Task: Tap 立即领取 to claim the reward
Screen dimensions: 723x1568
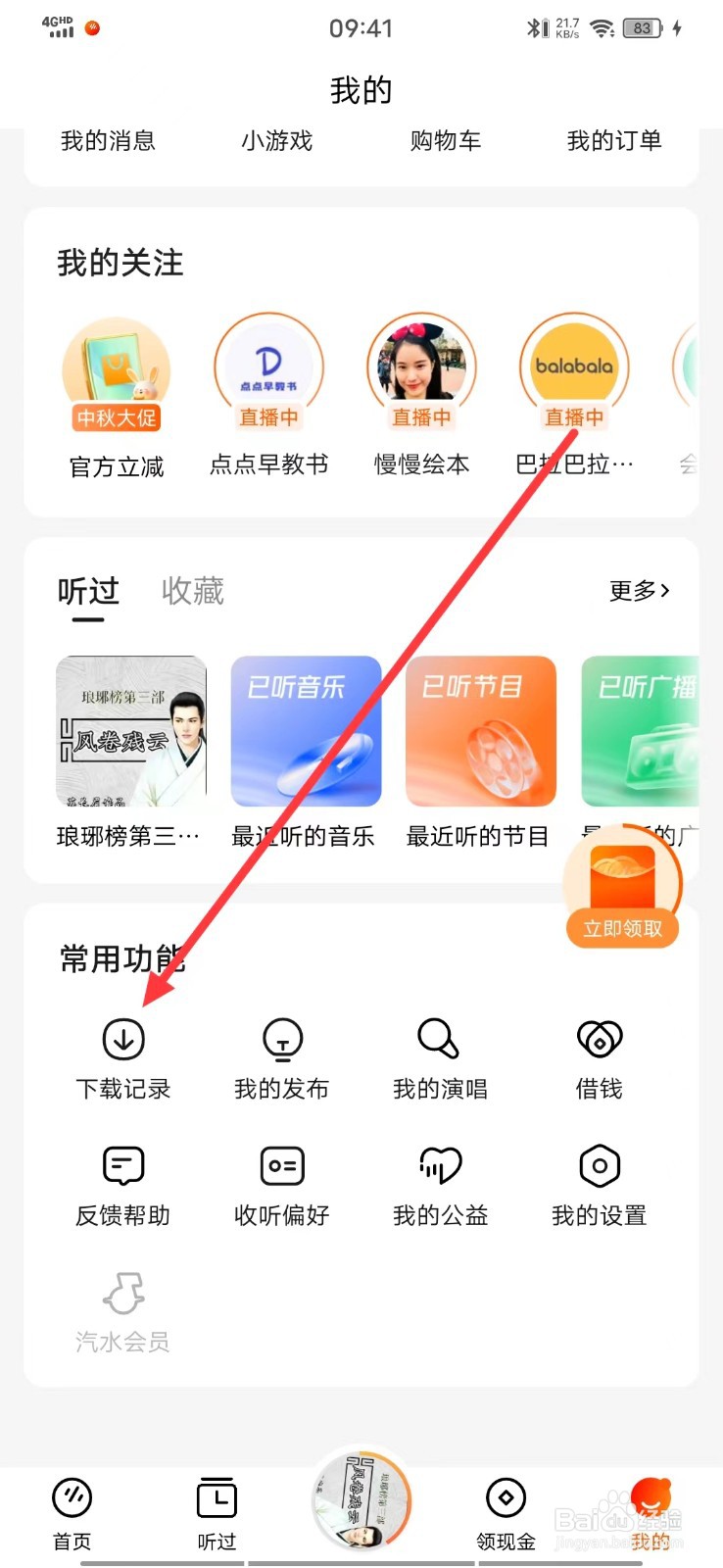Action: click(622, 928)
